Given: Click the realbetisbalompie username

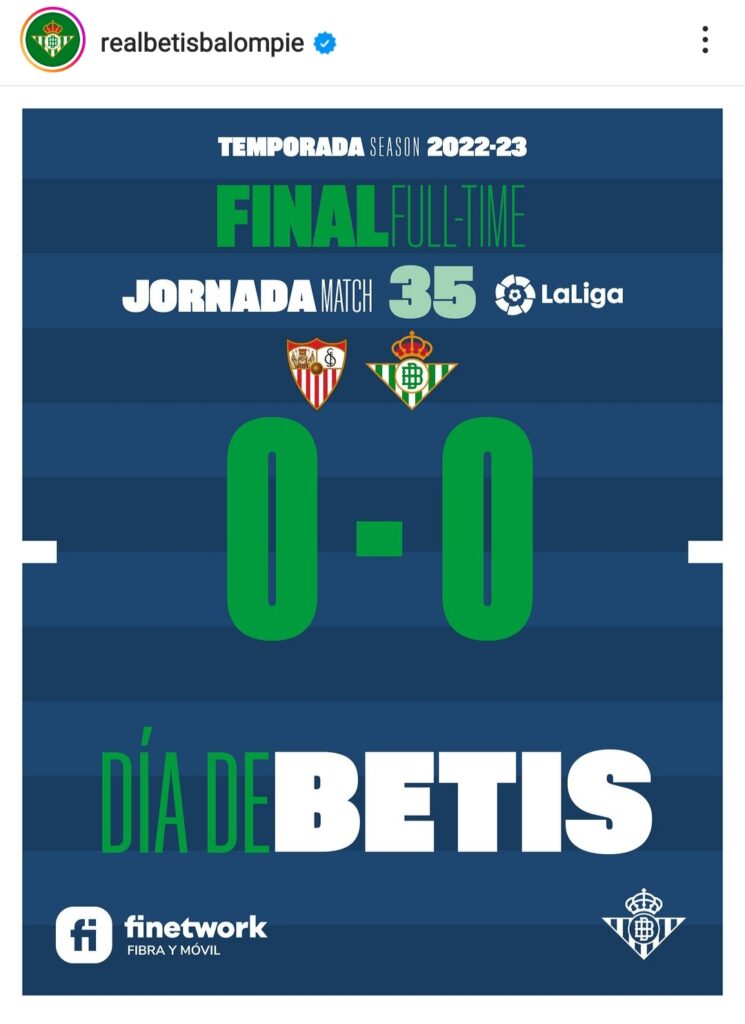Looking at the screenshot, I should (x=205, y=41).
